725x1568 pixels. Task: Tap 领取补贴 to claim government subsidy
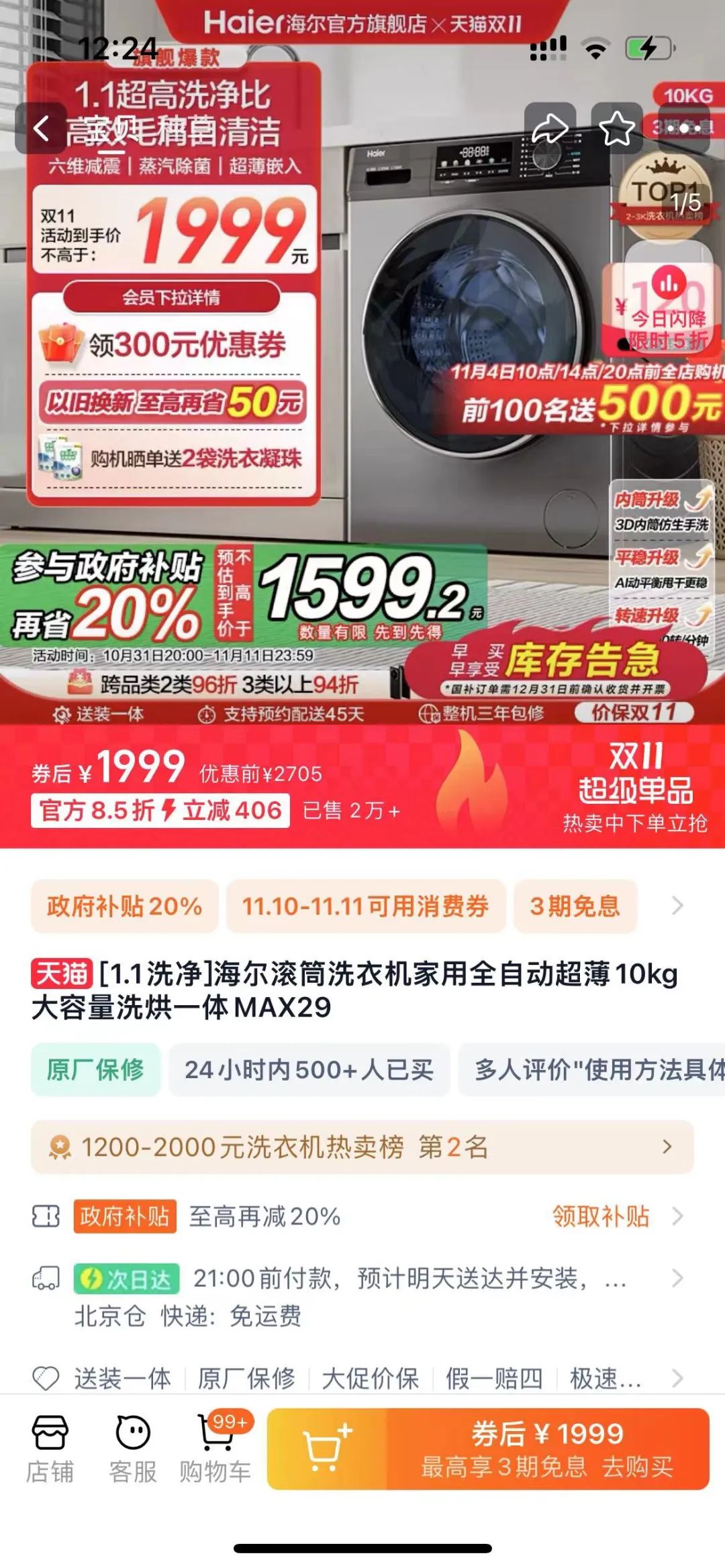pyautogui.click(x=601, y=1216)
